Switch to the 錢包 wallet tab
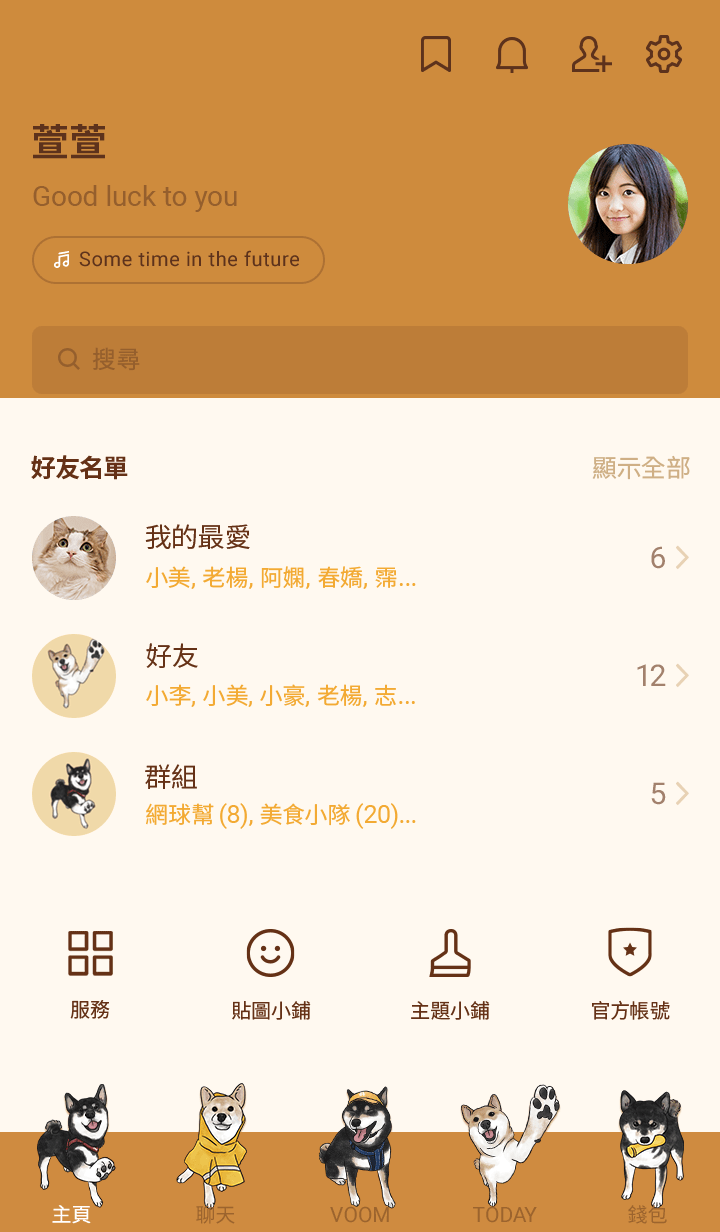 pos(648,1160)
